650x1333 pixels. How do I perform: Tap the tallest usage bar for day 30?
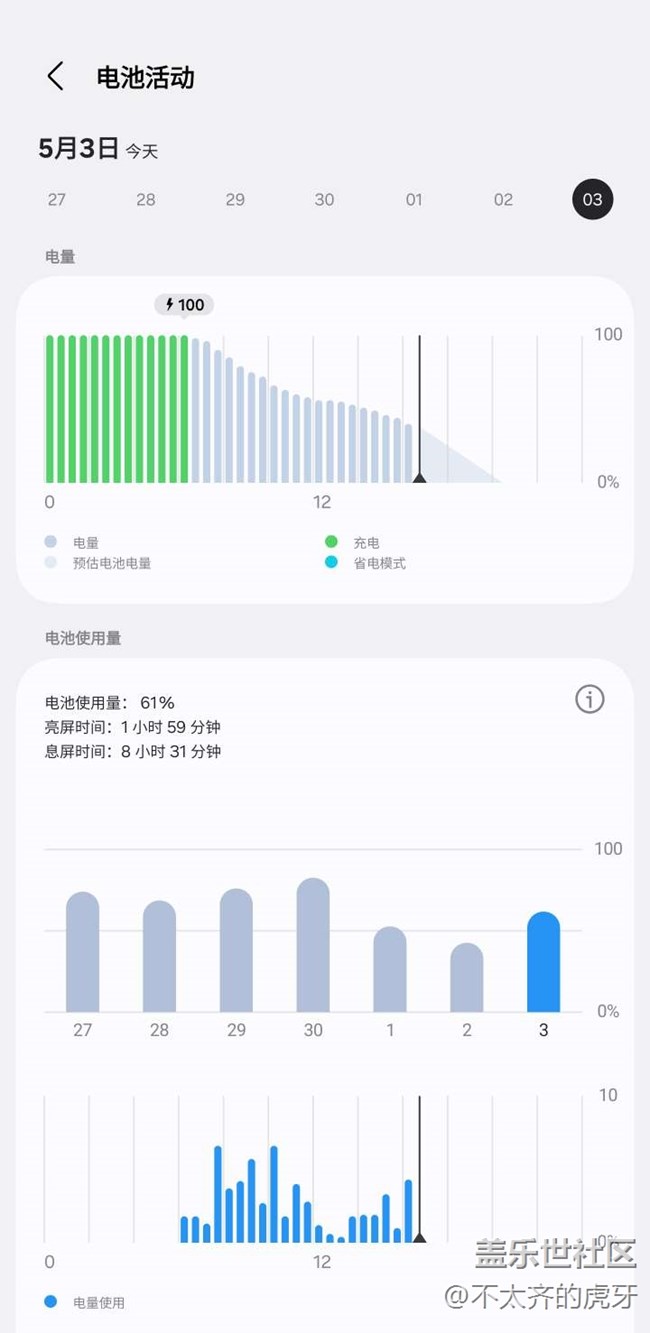click(313, 945)
